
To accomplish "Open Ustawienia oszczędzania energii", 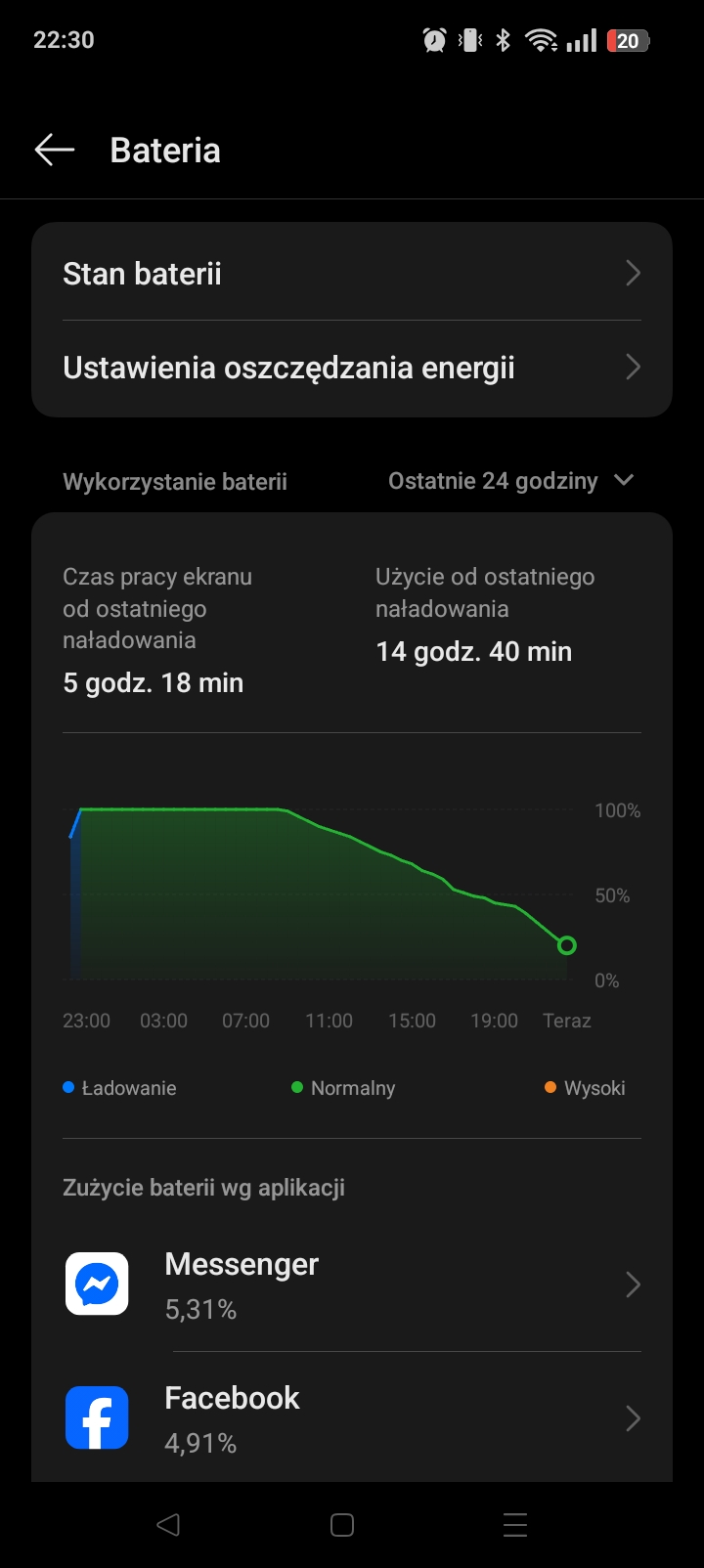I will [x=352, y=369].
